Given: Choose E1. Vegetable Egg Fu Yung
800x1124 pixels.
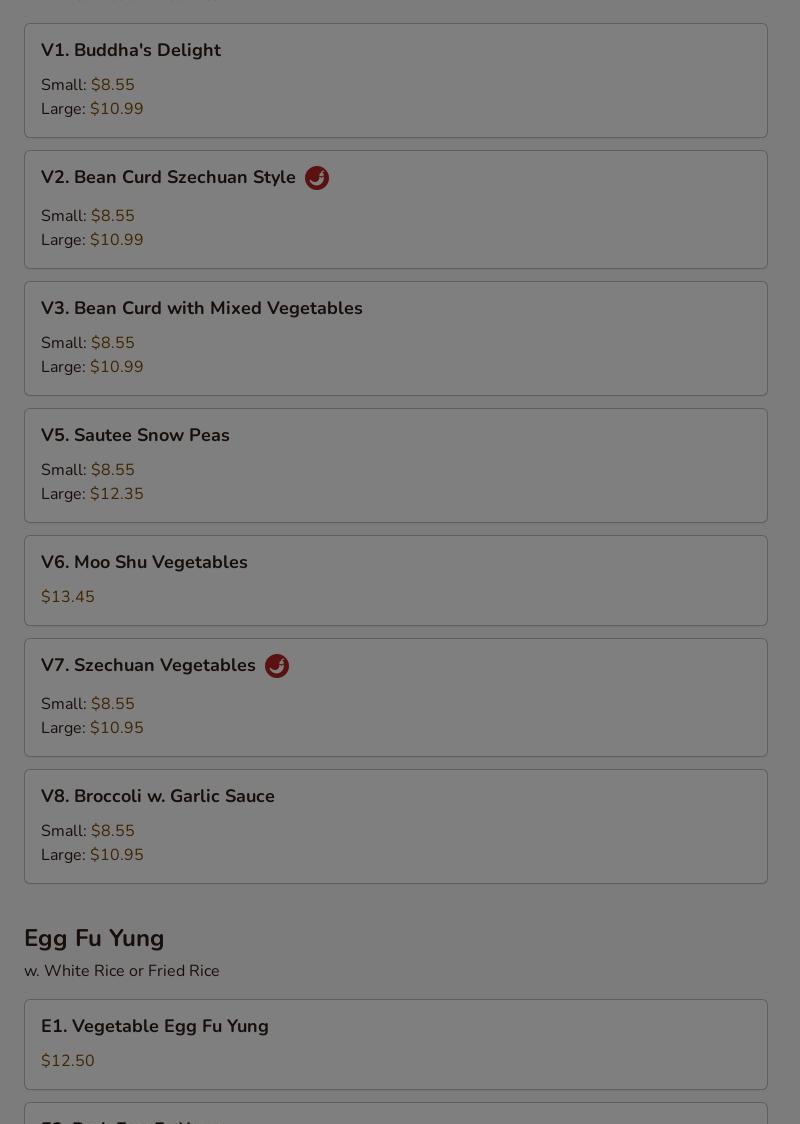Looking at the screenshot, I should 395,1044.
